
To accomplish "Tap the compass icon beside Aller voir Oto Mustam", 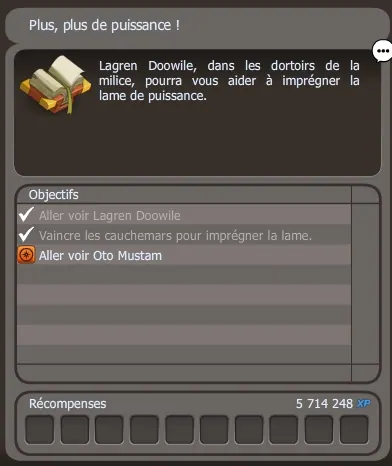I will [x=26, y=255].
